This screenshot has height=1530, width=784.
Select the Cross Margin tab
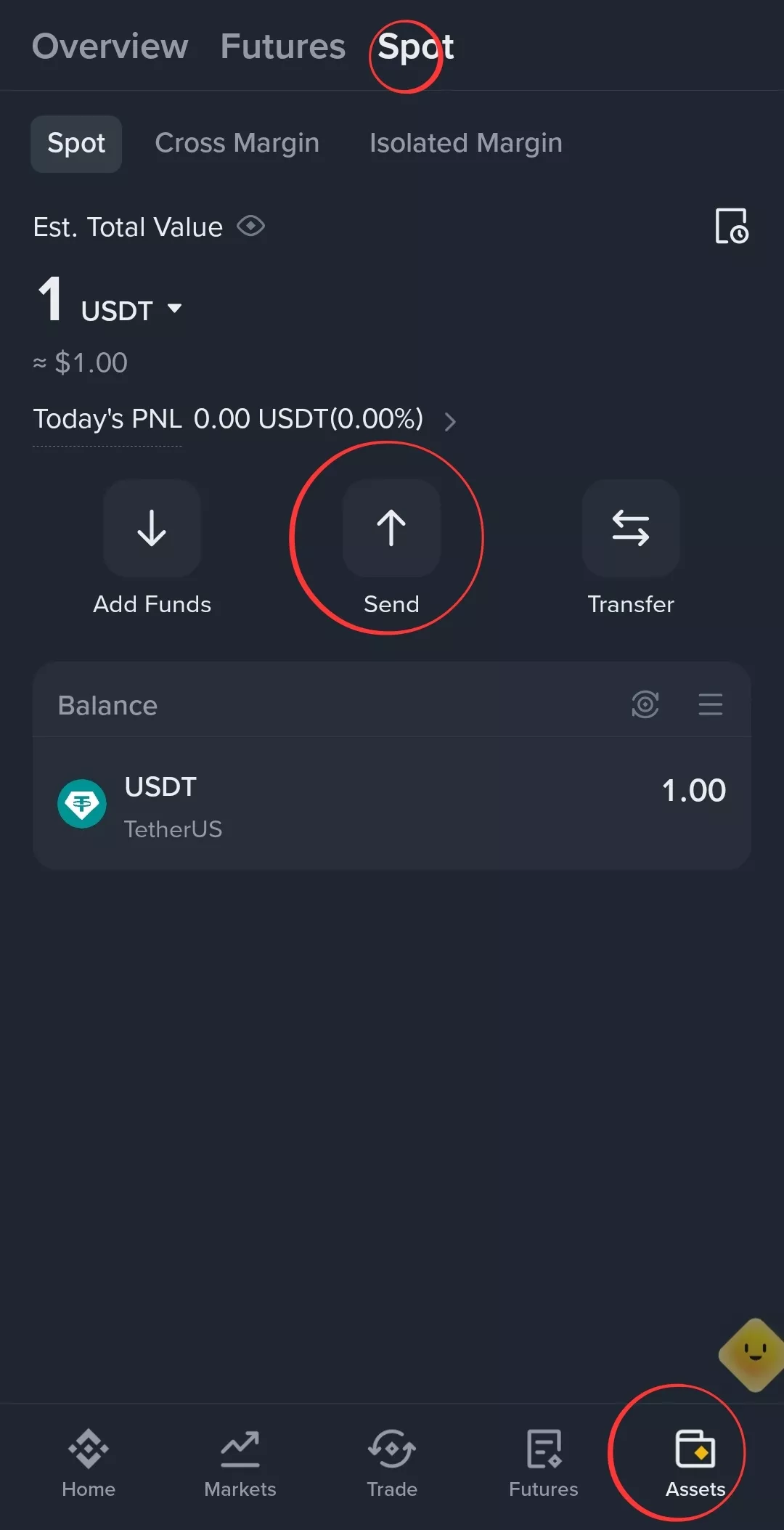[x=237, y=143]
